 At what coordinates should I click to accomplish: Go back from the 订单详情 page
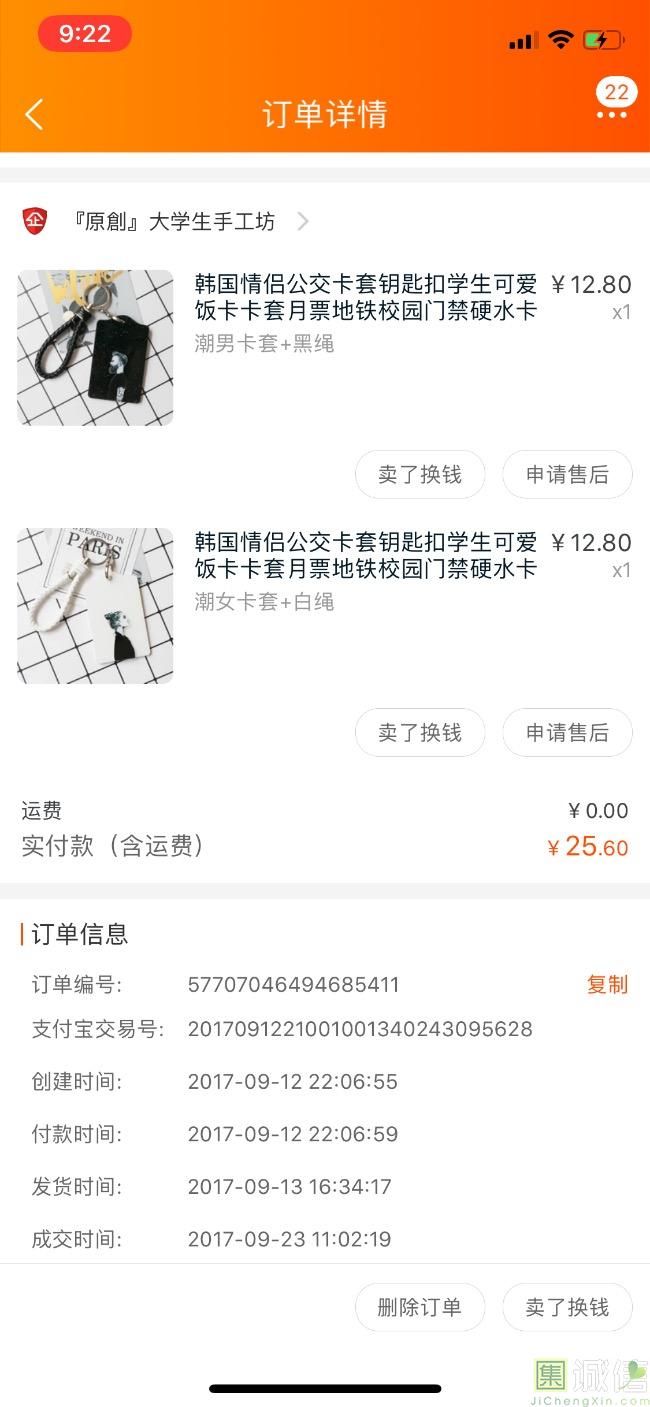[x=34, y=115]
